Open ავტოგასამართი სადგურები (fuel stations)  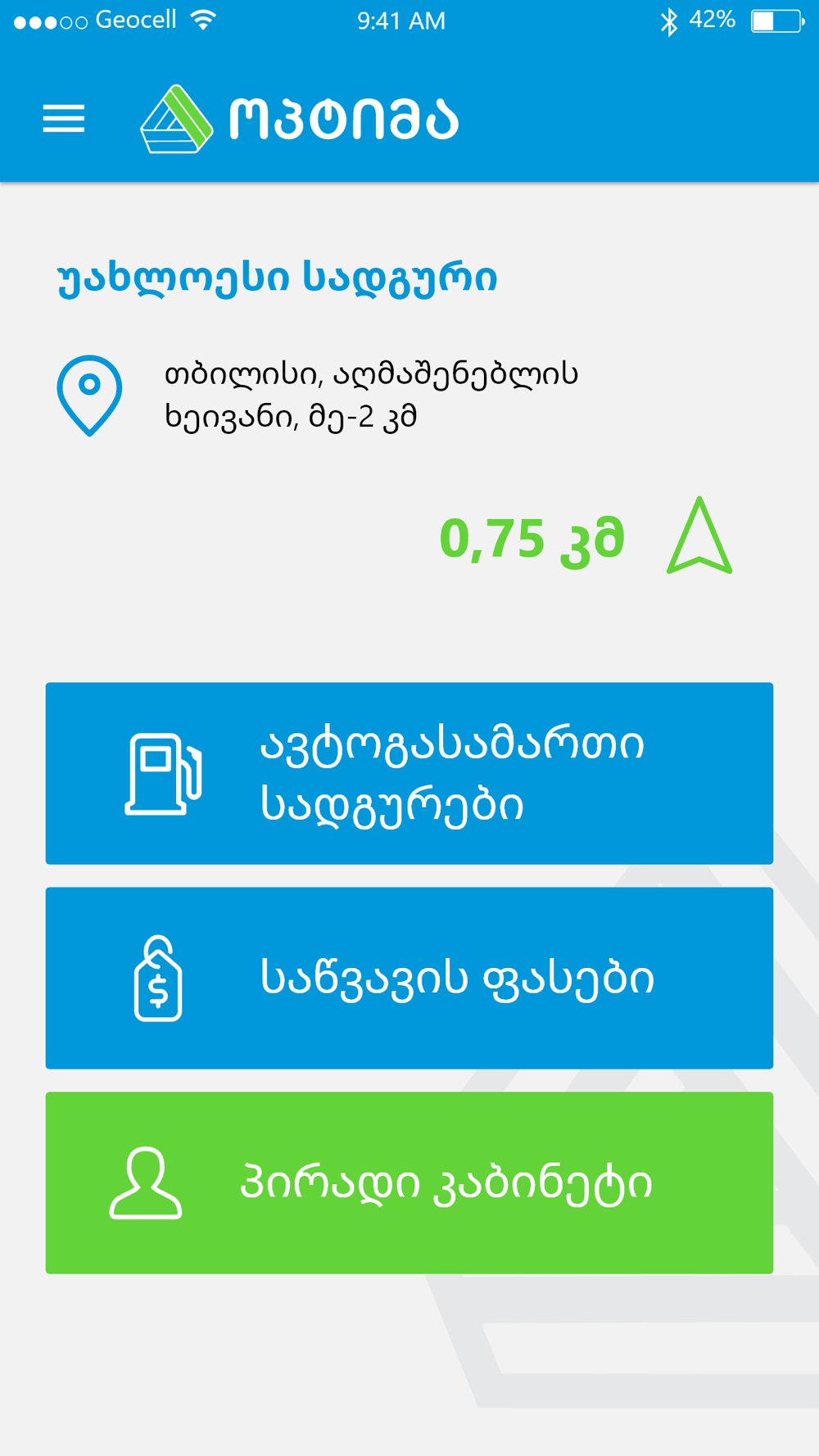click(x=409, y=773)
